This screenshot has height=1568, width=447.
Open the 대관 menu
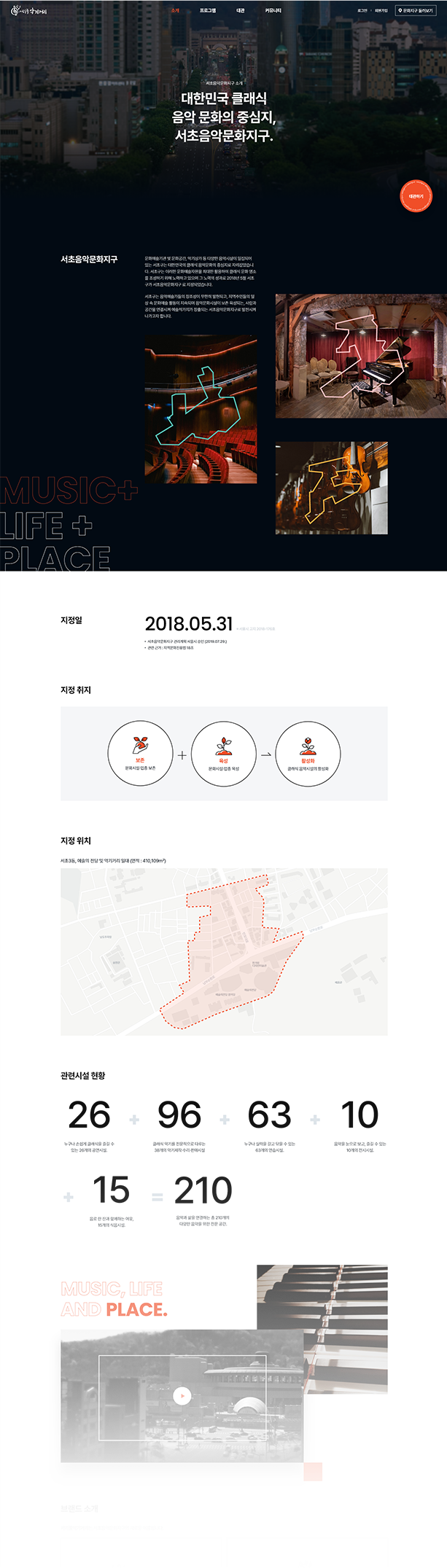[241, 11]
